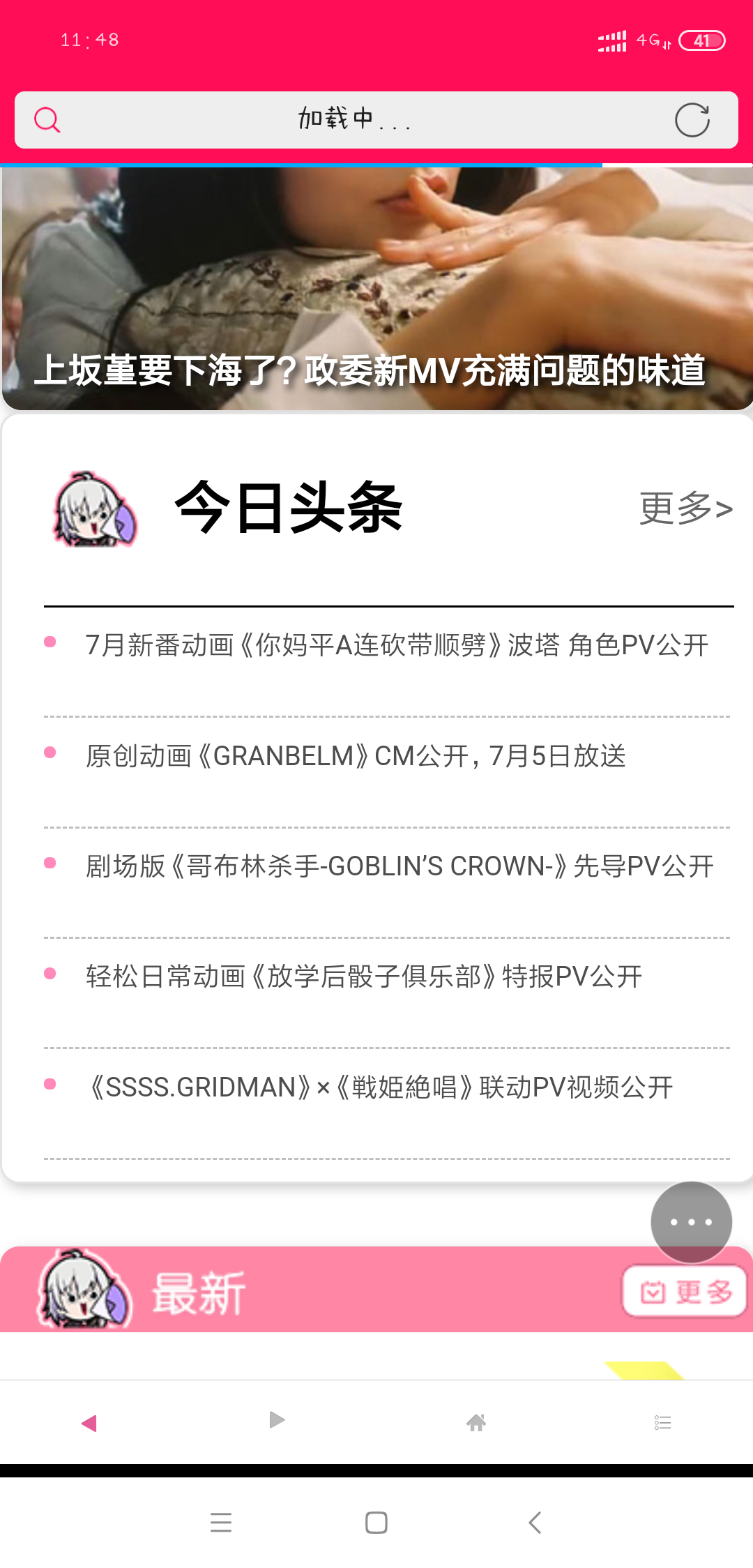Open the GRANBELM CM公开 news item
Image resolution: width=753 pixels, height=1568 pixels.
356,756
